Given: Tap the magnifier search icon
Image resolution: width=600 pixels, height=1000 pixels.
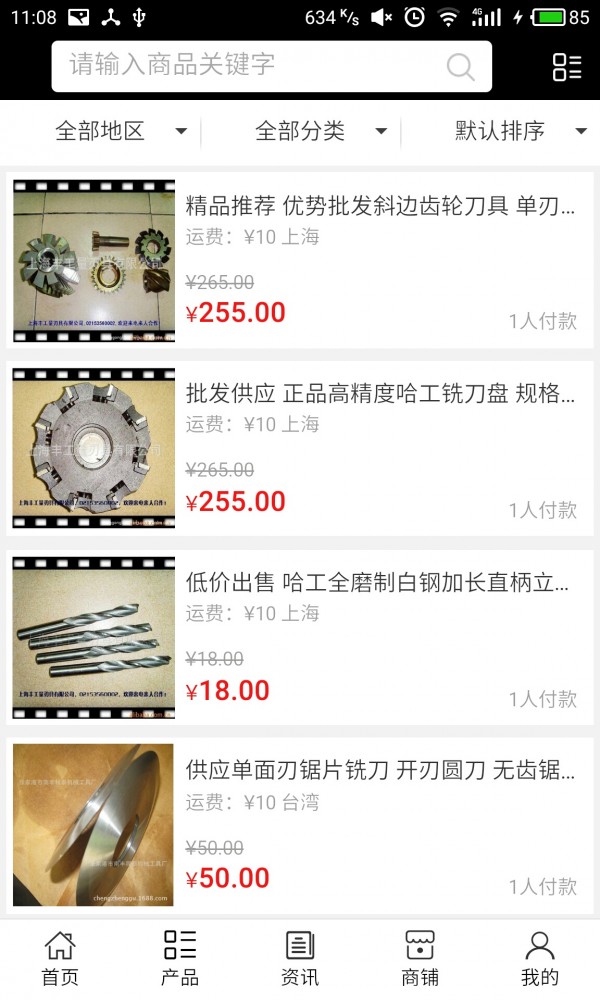Looking at the screenshot, I should click(460, 67).
